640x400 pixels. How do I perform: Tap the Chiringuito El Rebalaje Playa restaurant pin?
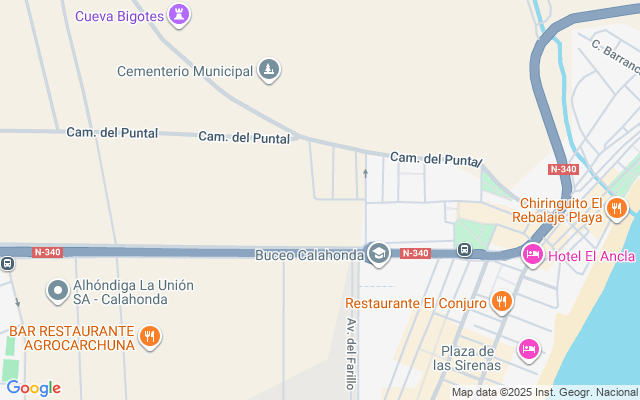(x=617, y=208)
